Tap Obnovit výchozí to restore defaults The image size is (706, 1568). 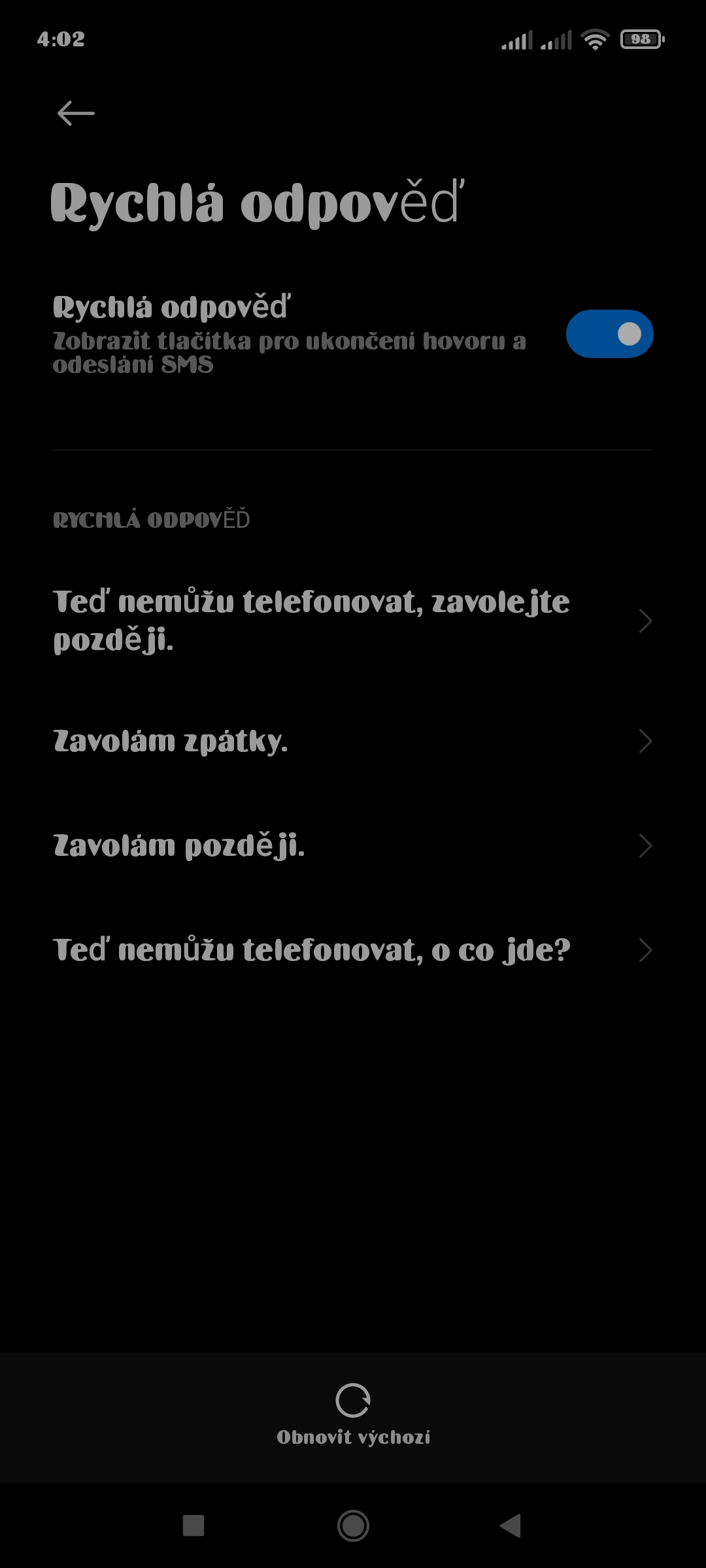353,1414
